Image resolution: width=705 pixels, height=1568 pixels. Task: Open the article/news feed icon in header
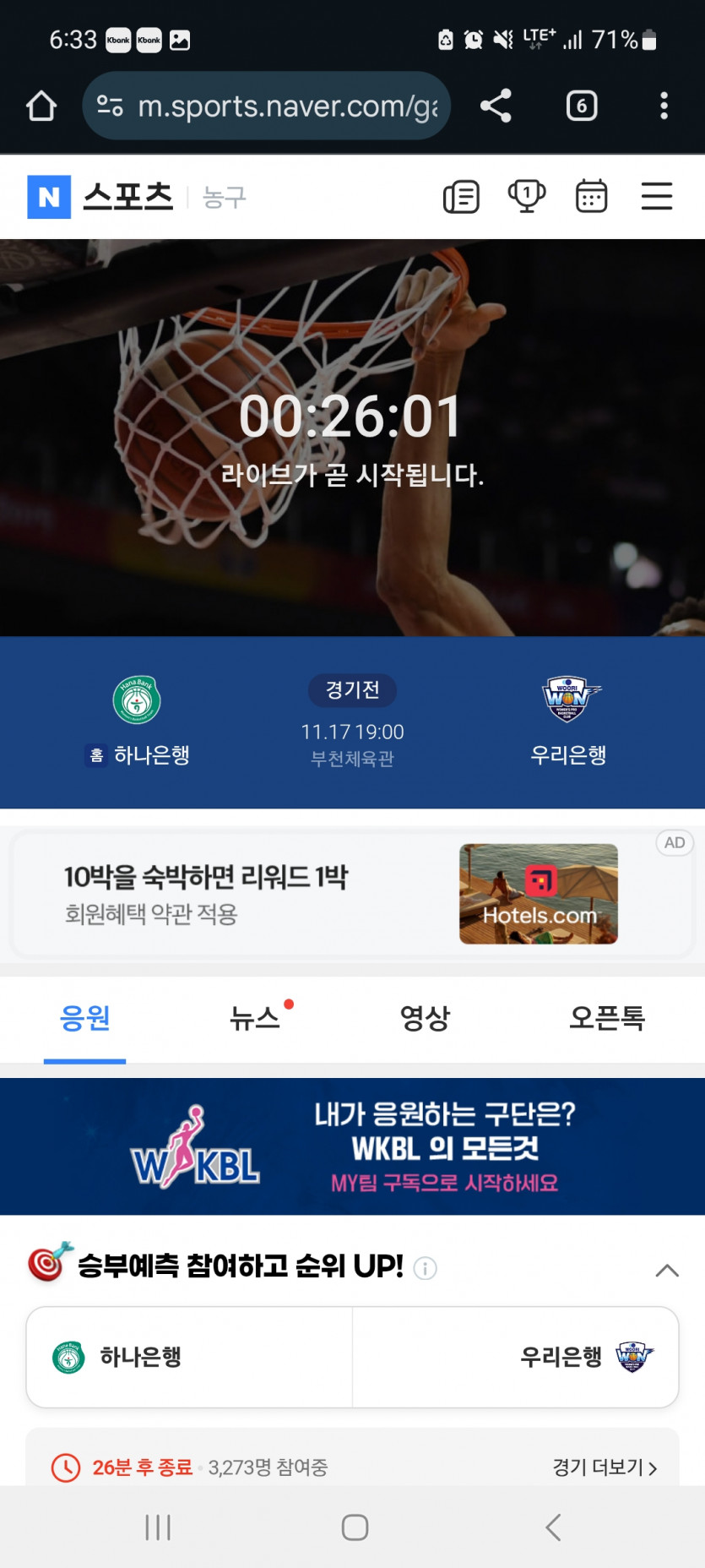461,195
